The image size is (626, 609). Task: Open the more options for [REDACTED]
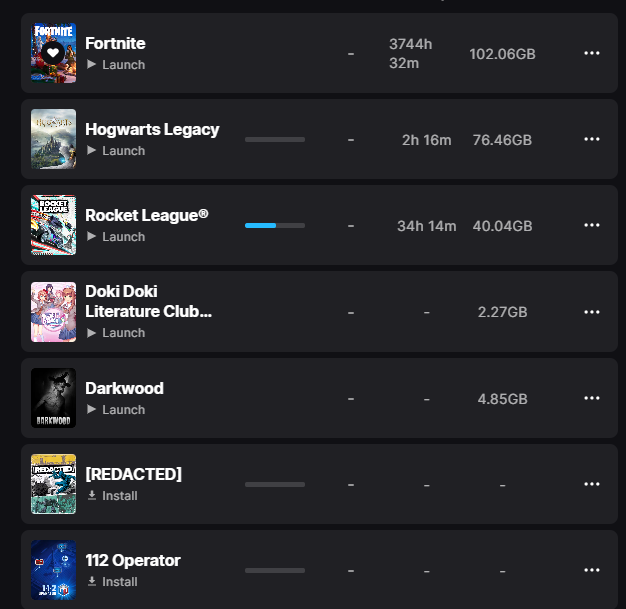592,484
